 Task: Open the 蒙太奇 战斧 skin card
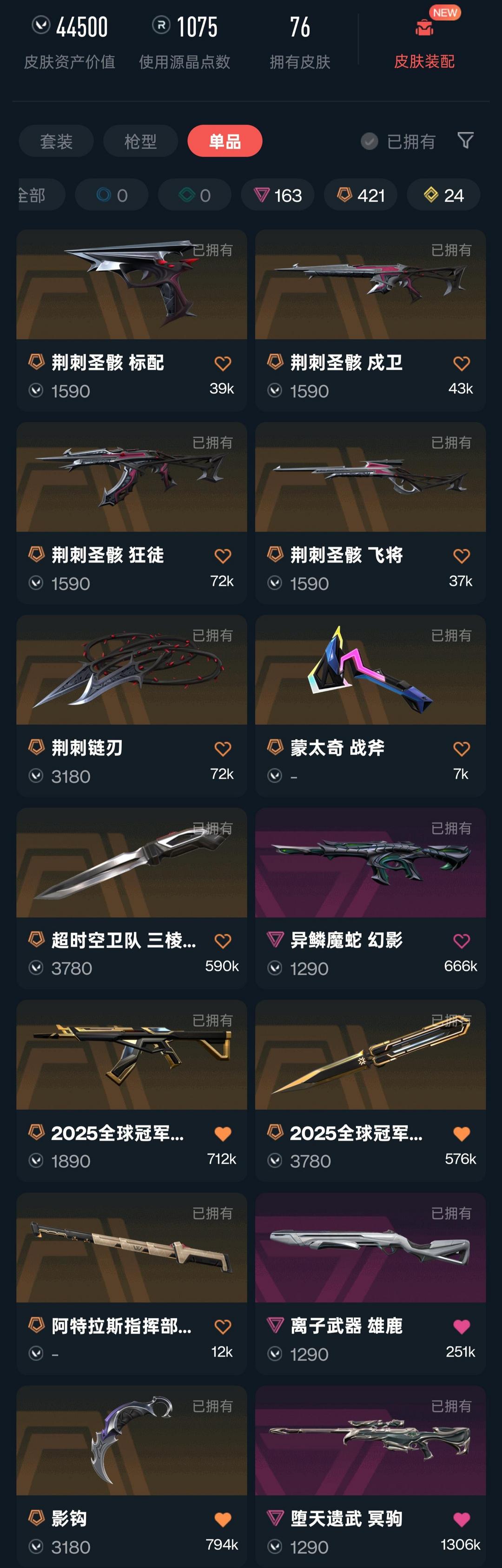370,670
